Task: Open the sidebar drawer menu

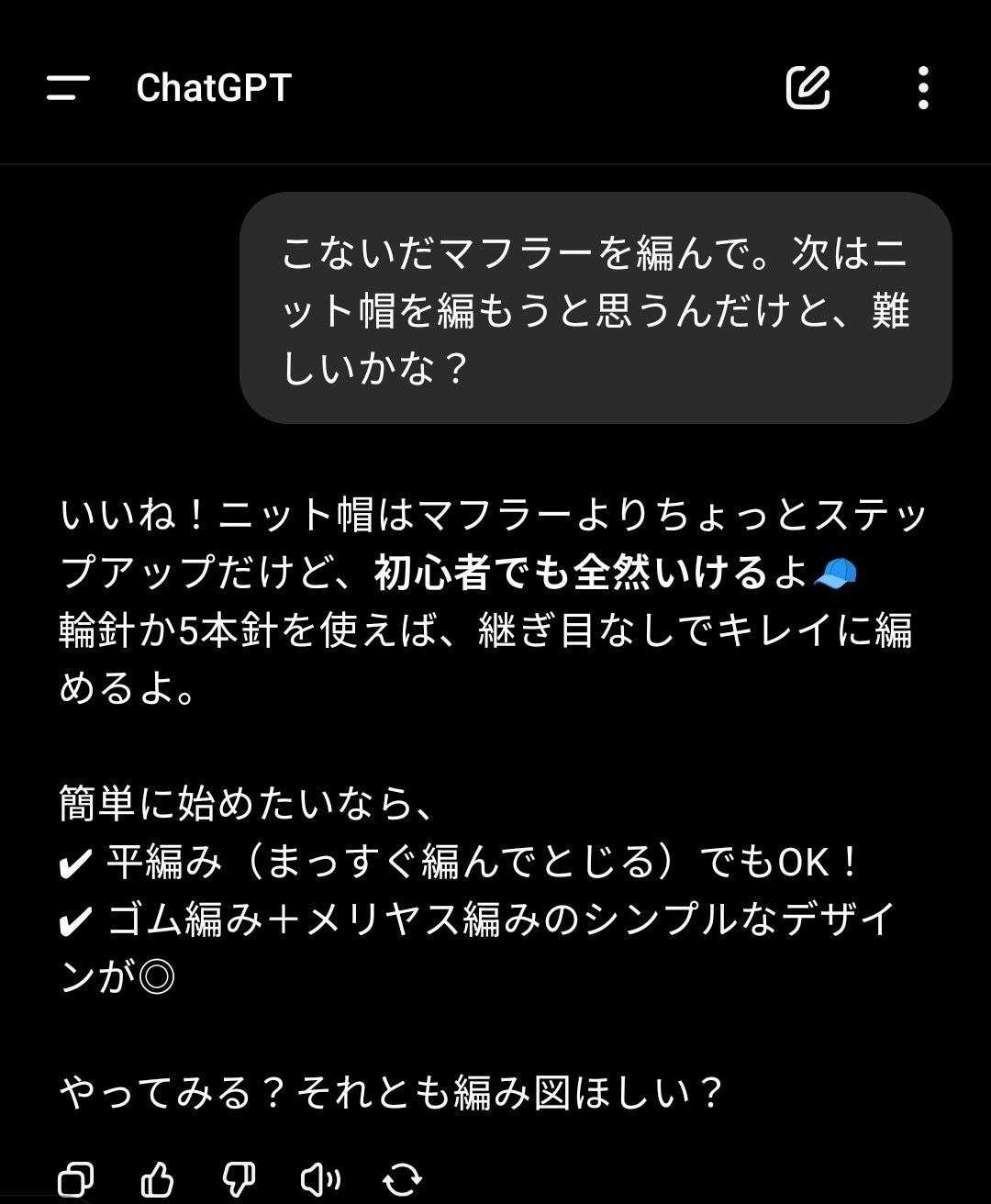Action: tap(68, 88)
